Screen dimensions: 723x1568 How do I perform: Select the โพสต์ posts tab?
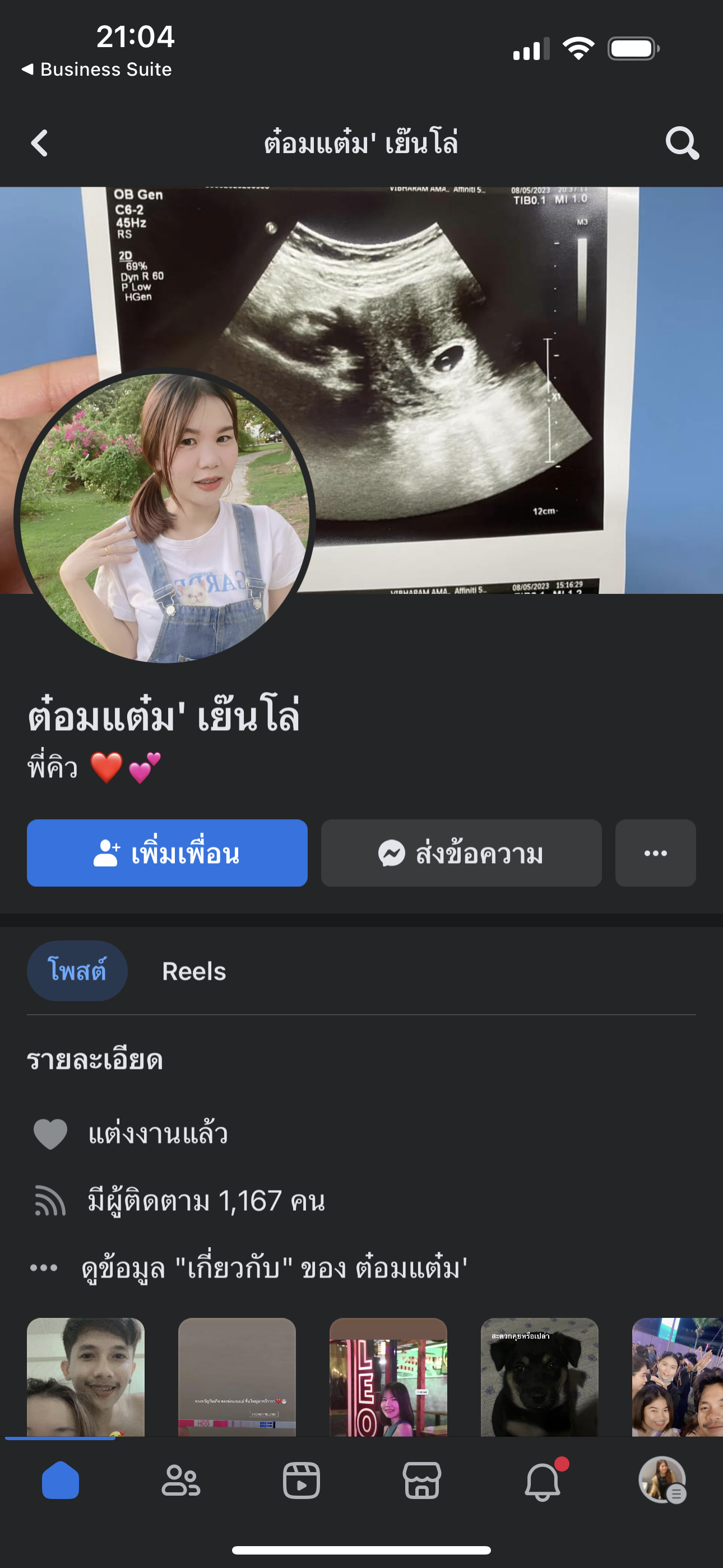point(77,971)
